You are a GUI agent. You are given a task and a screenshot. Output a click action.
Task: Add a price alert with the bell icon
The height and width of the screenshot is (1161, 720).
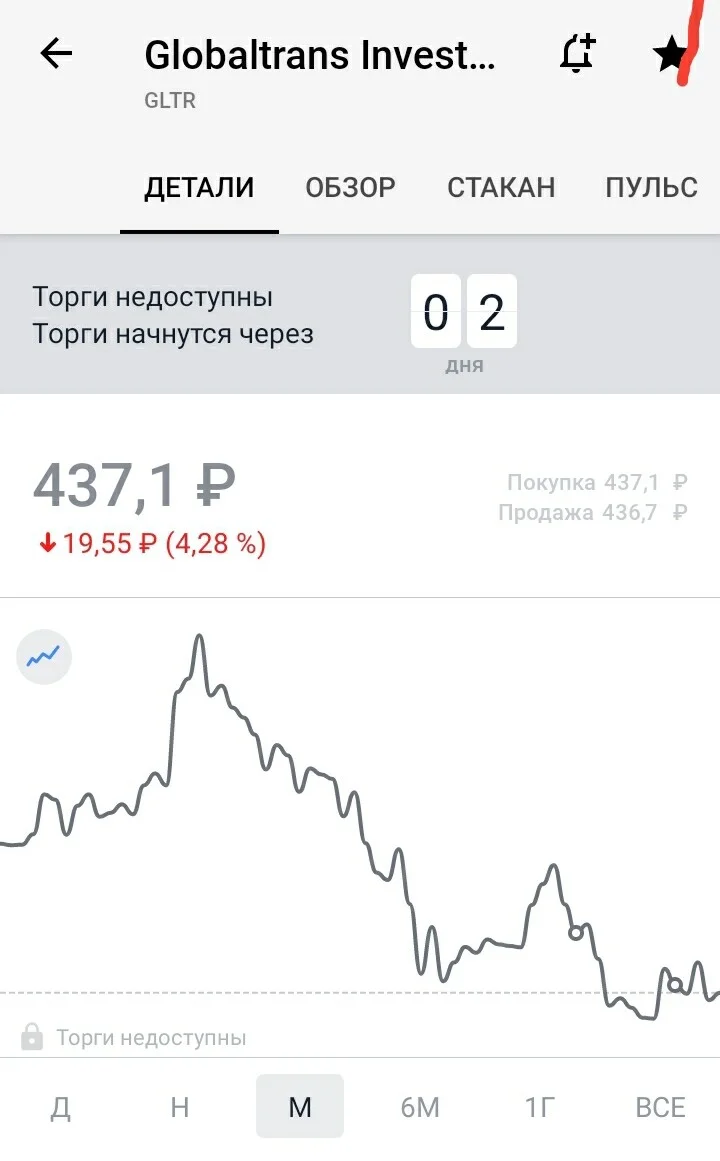click(x=578, y=53)
